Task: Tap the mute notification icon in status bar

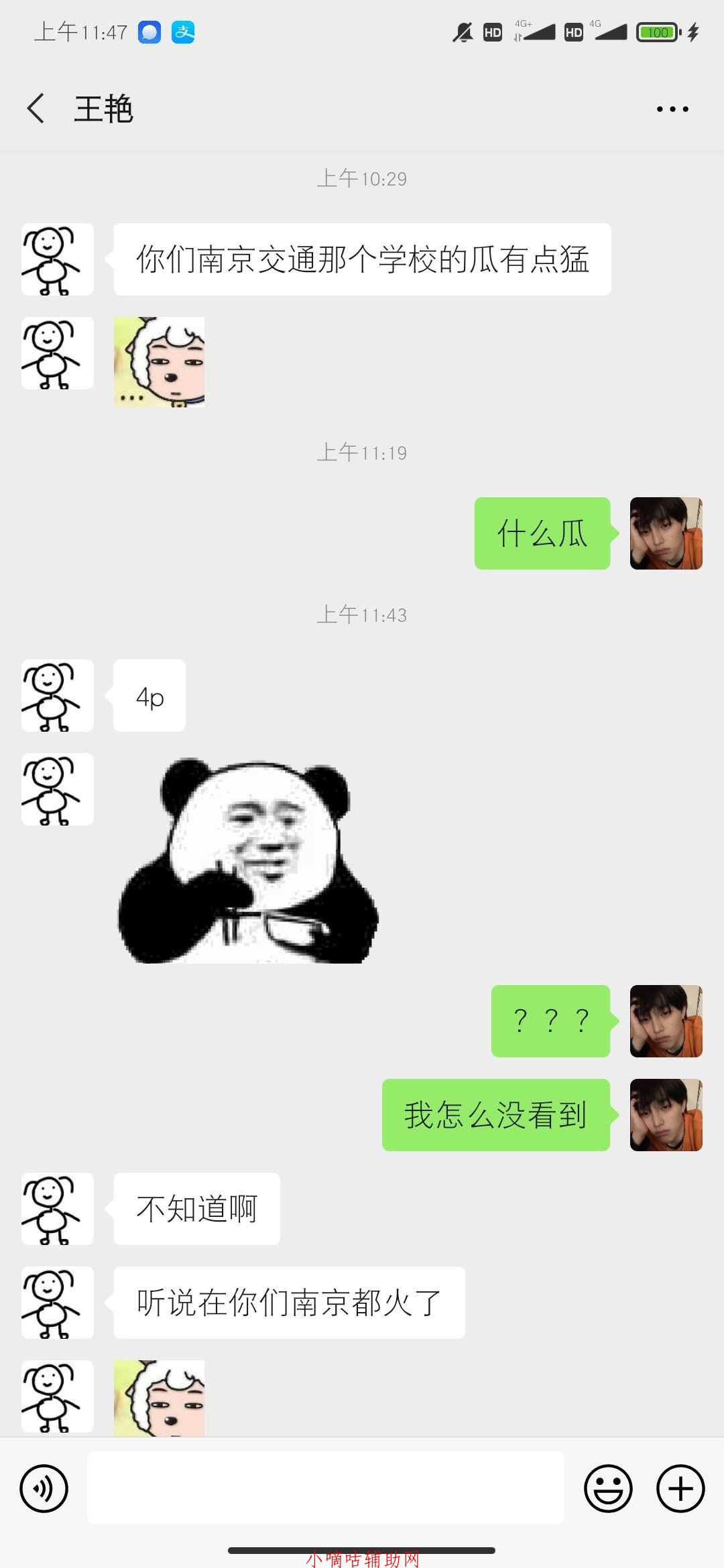Action: coord(463,31)
